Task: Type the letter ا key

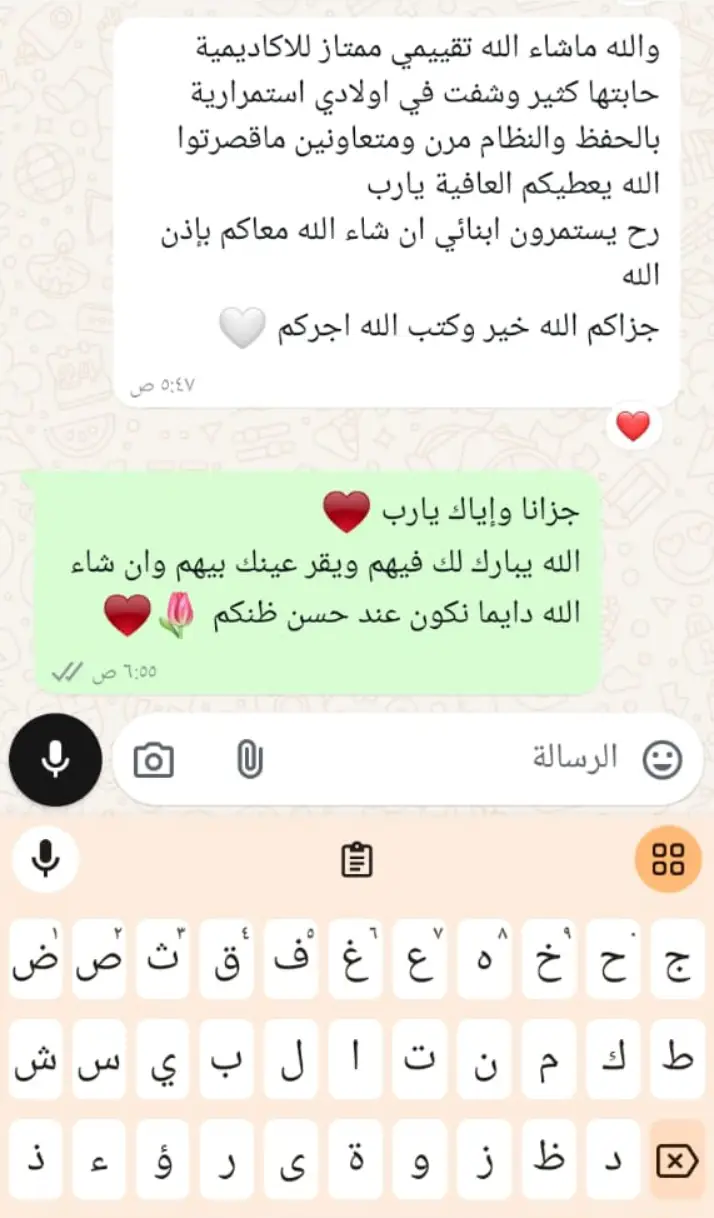Action: (356, 1063)
